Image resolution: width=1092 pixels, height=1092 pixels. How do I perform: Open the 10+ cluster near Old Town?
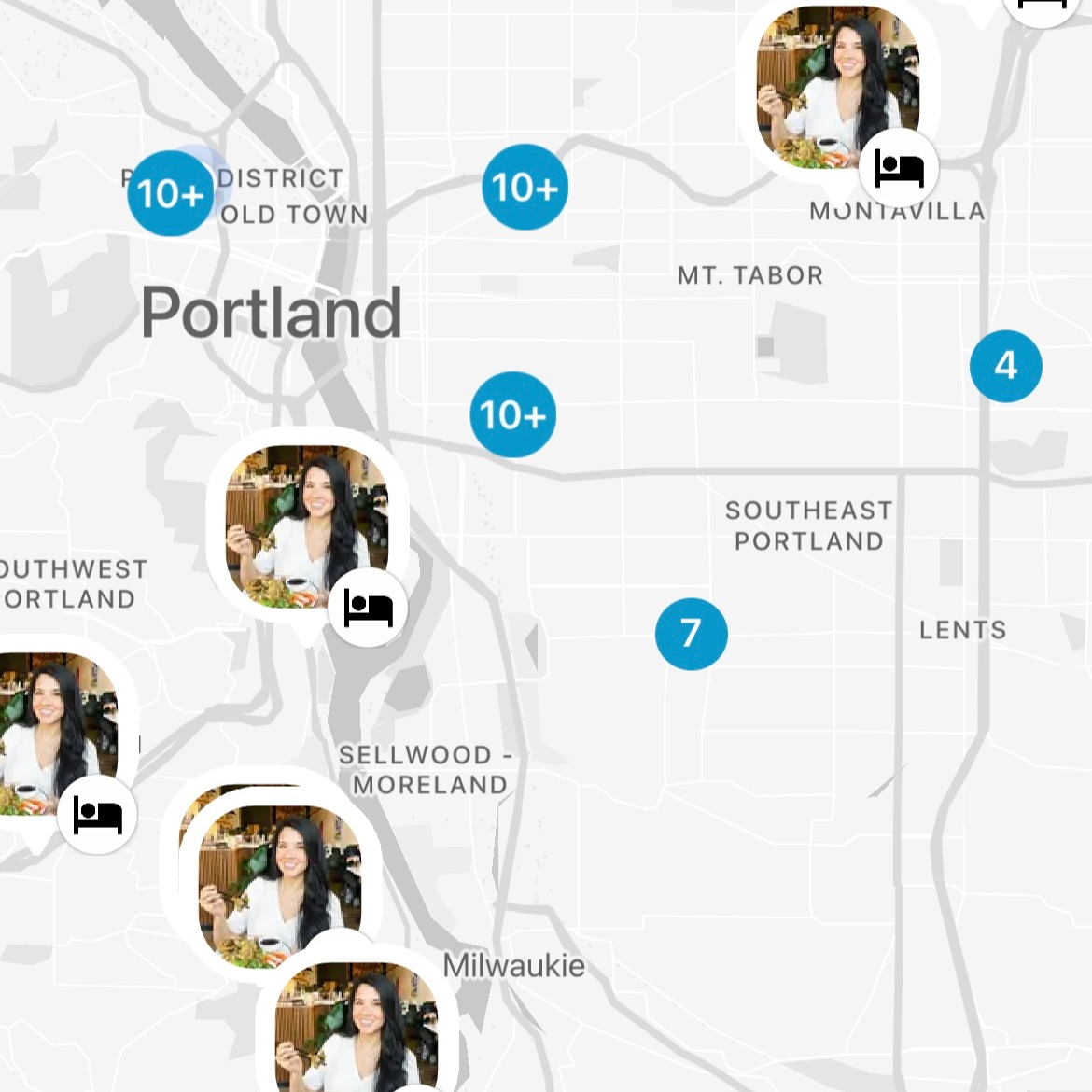click(170, 193)
